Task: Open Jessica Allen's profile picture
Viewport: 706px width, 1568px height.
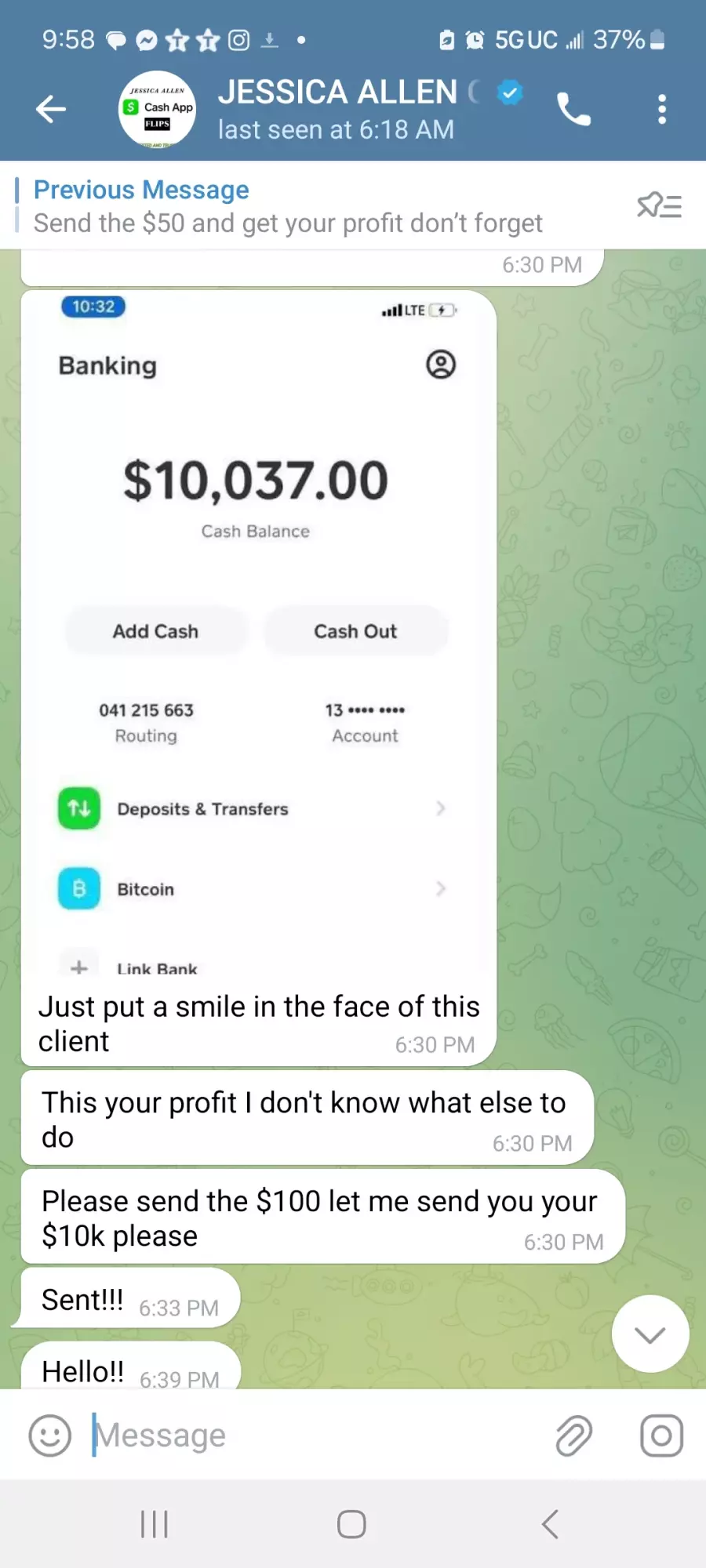Action: click(158, 109)
